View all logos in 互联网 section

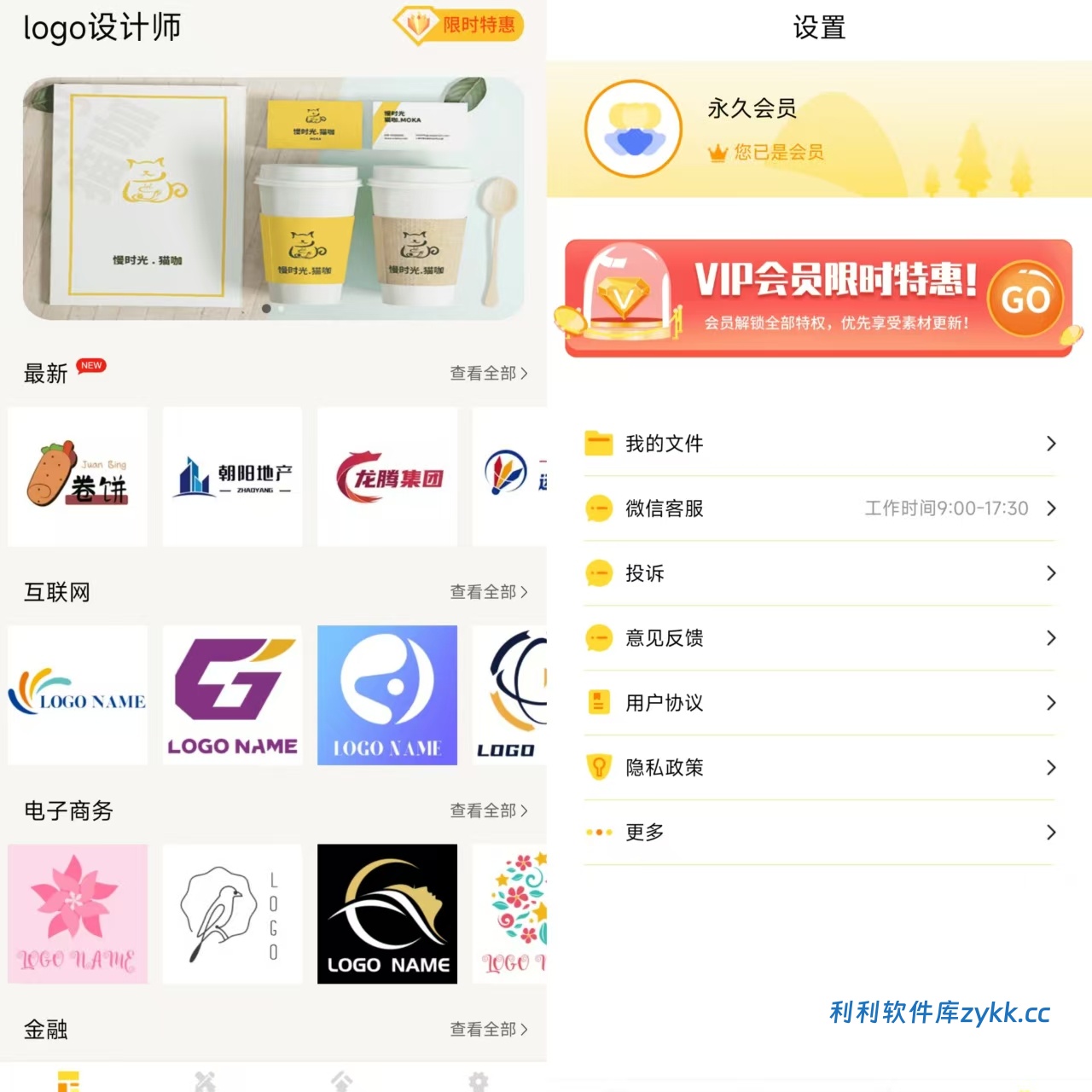488,592
